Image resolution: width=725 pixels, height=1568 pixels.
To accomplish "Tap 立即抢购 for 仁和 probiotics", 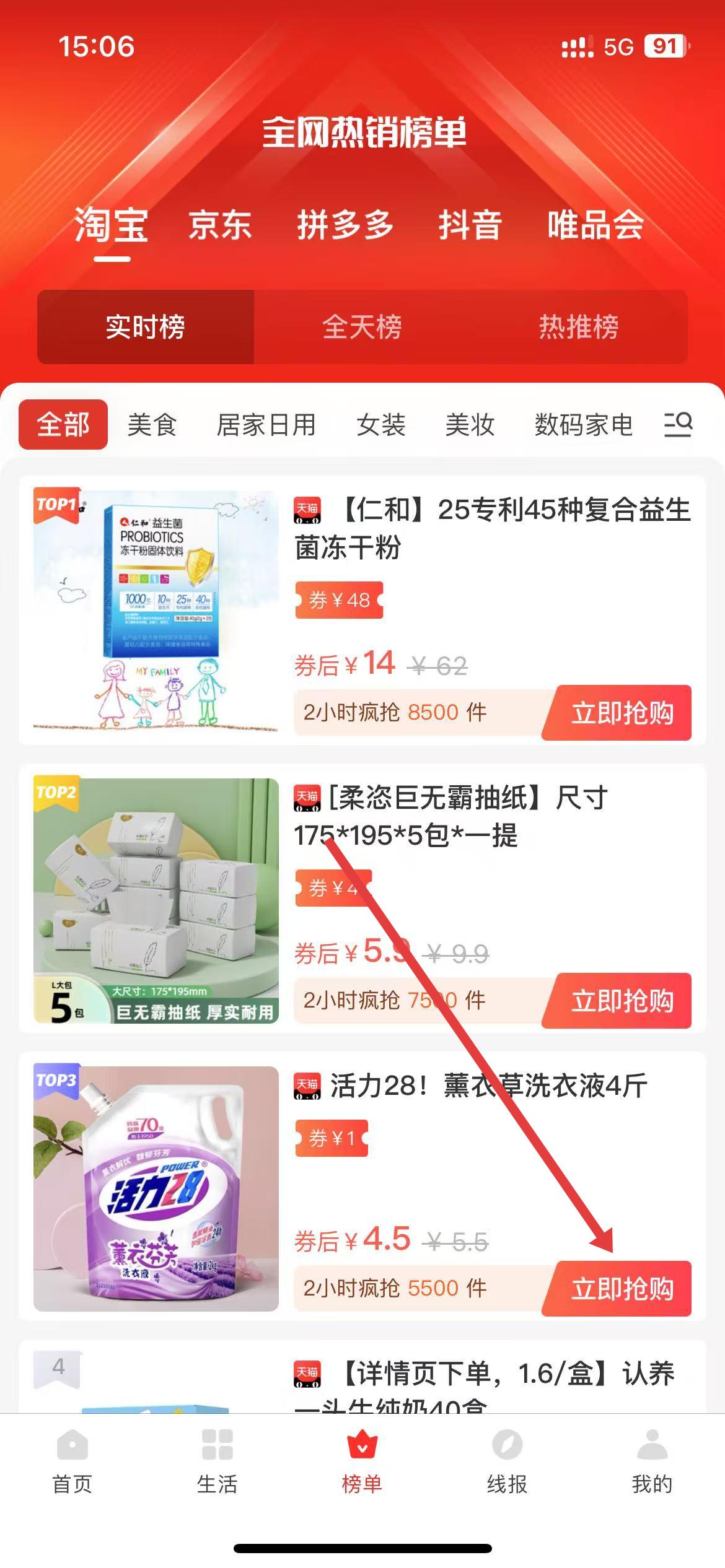I will point(622,713).
